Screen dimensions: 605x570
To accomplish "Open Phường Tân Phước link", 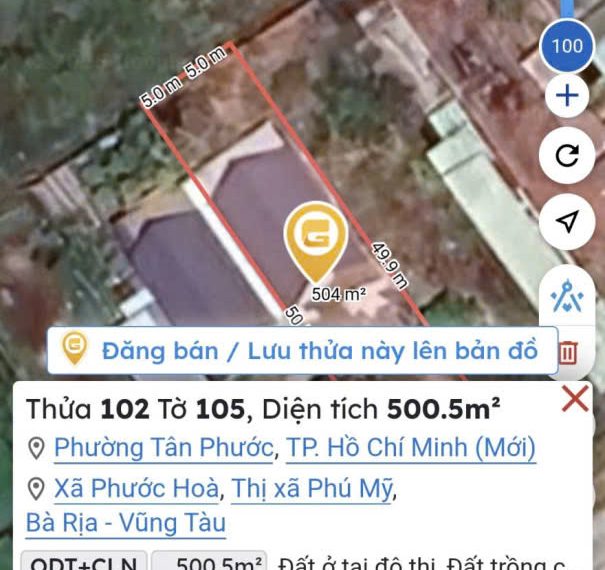I will pyautogui.click(x=164, y=447).
